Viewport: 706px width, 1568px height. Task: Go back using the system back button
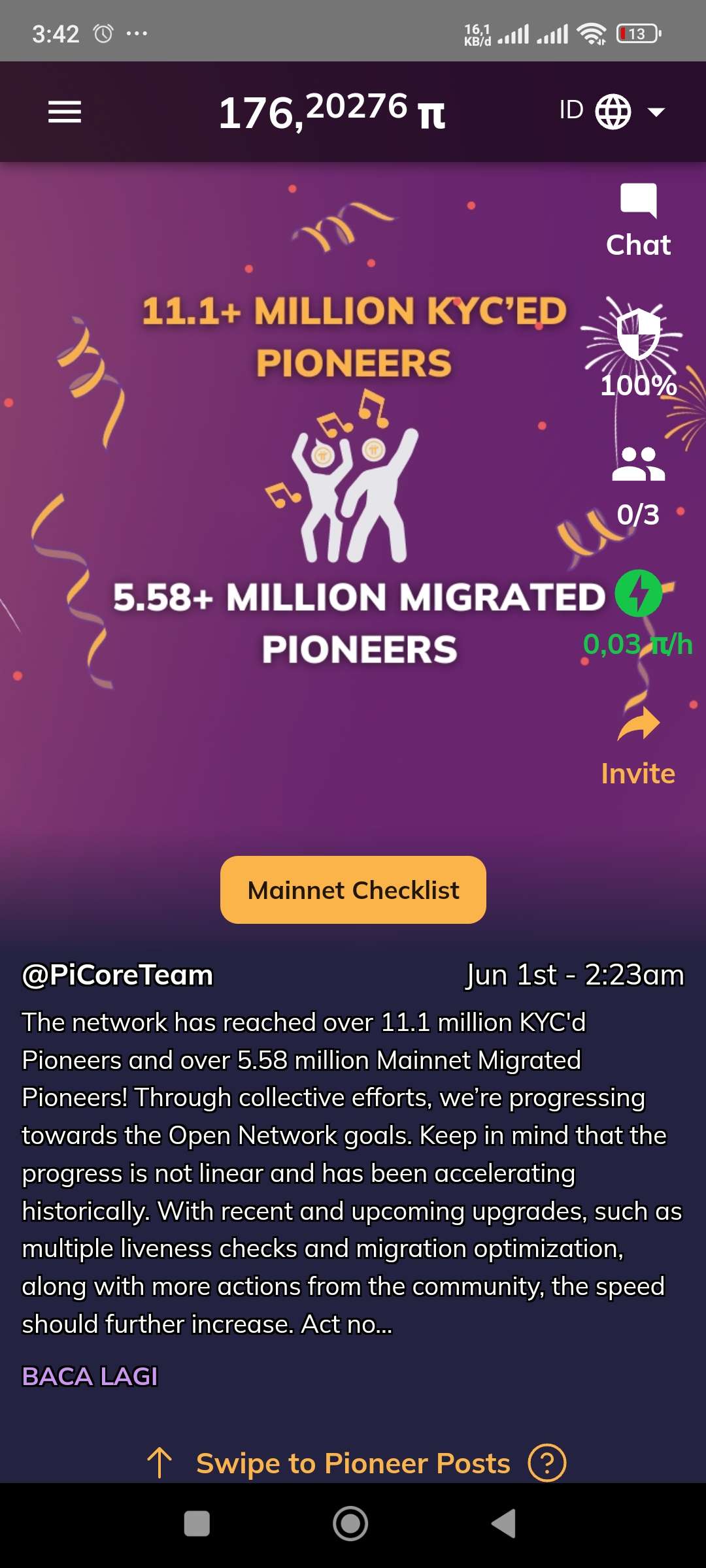point(503,1524)
